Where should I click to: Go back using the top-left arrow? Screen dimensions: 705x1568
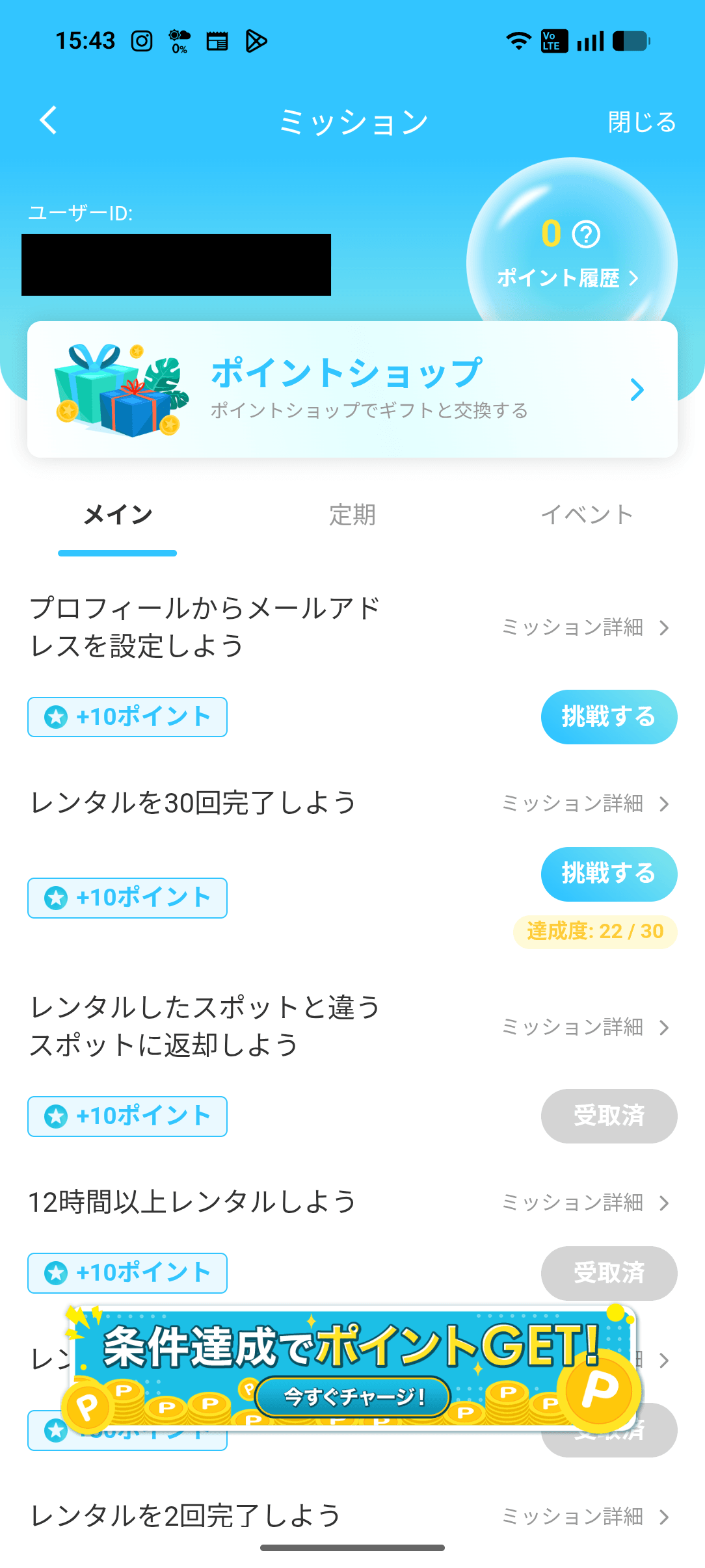(x=49, y=120)
